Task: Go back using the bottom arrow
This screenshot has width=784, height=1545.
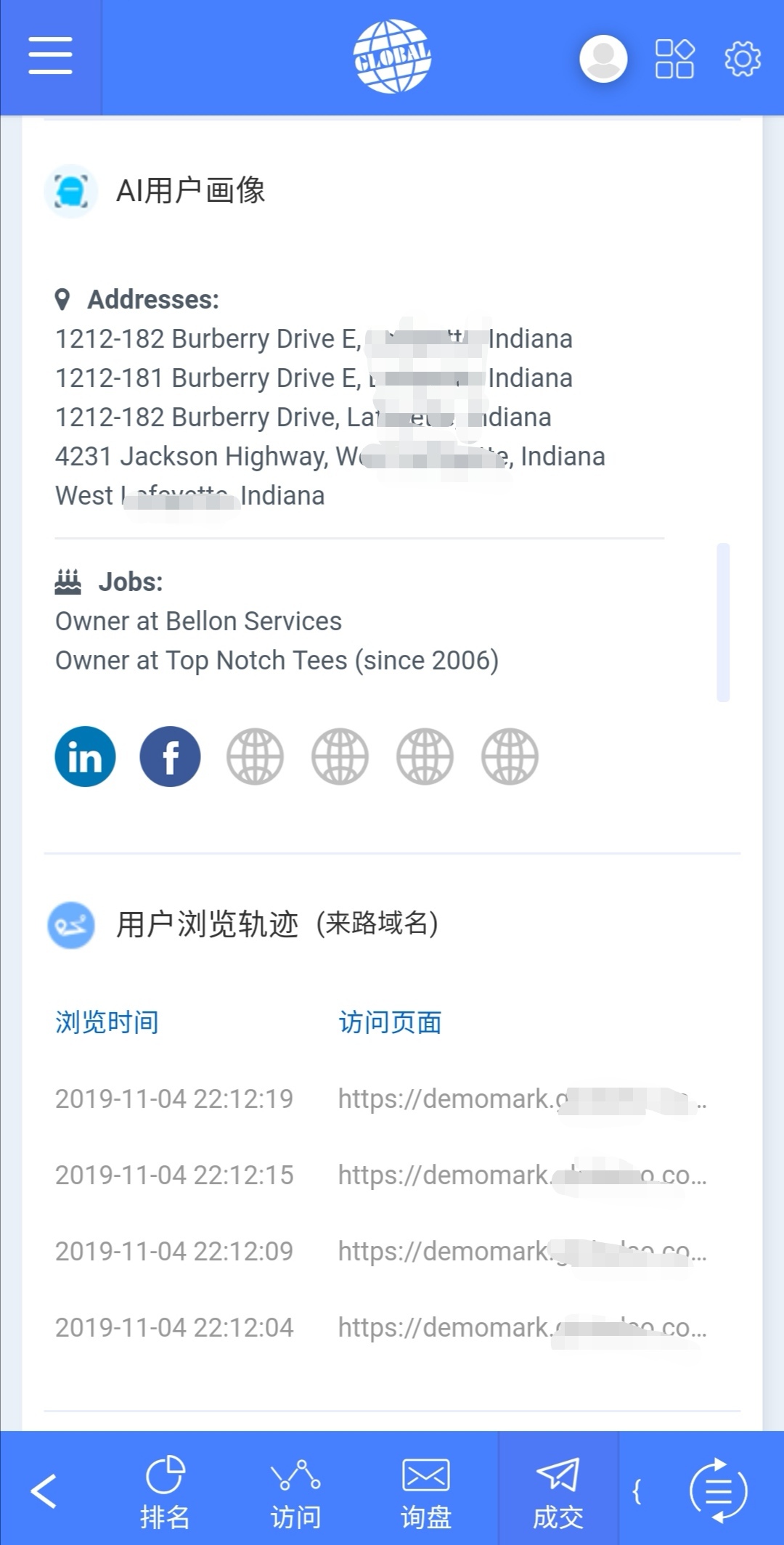Action: click(44, 1491)
